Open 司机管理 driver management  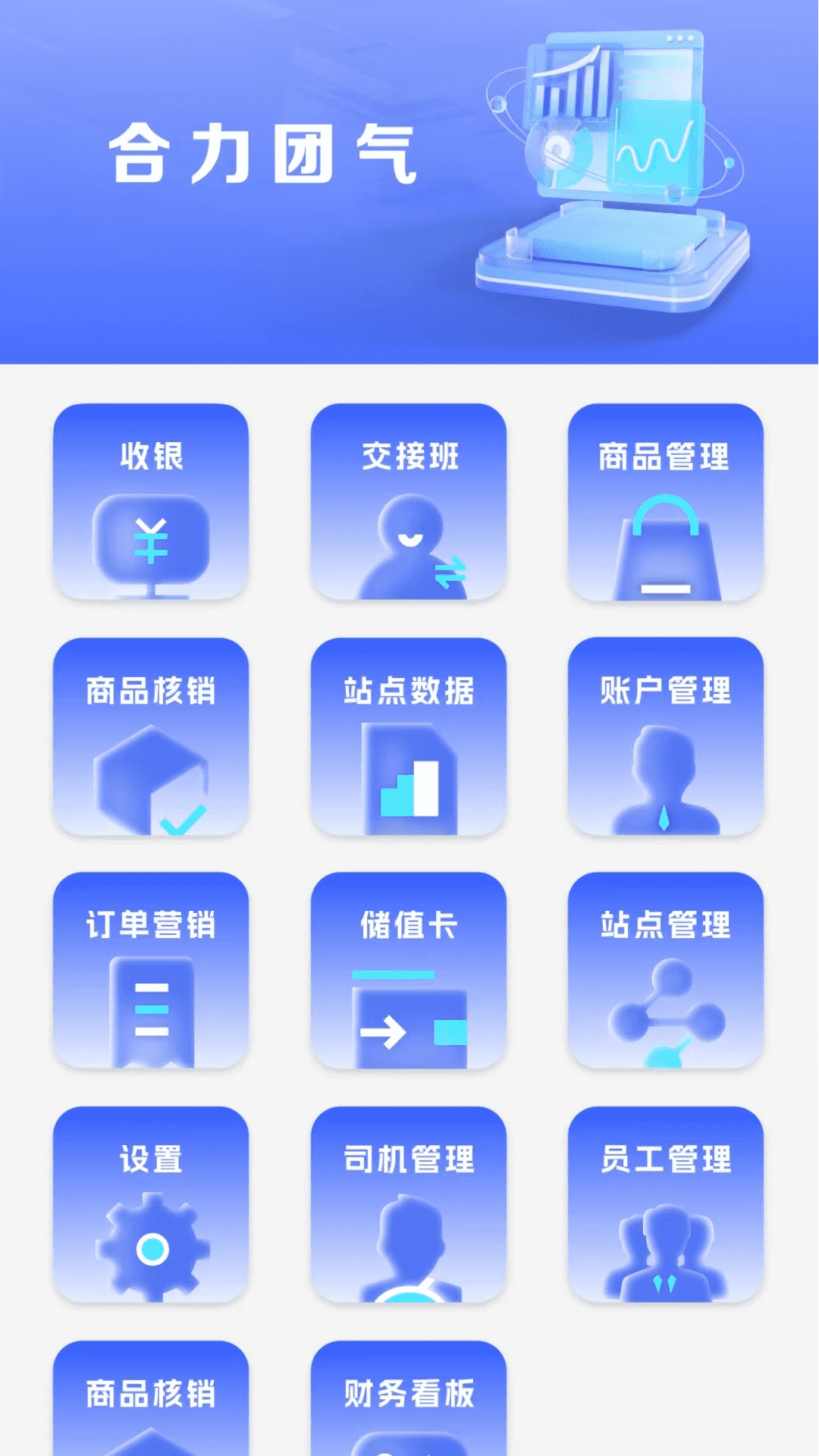[409, 1205]
